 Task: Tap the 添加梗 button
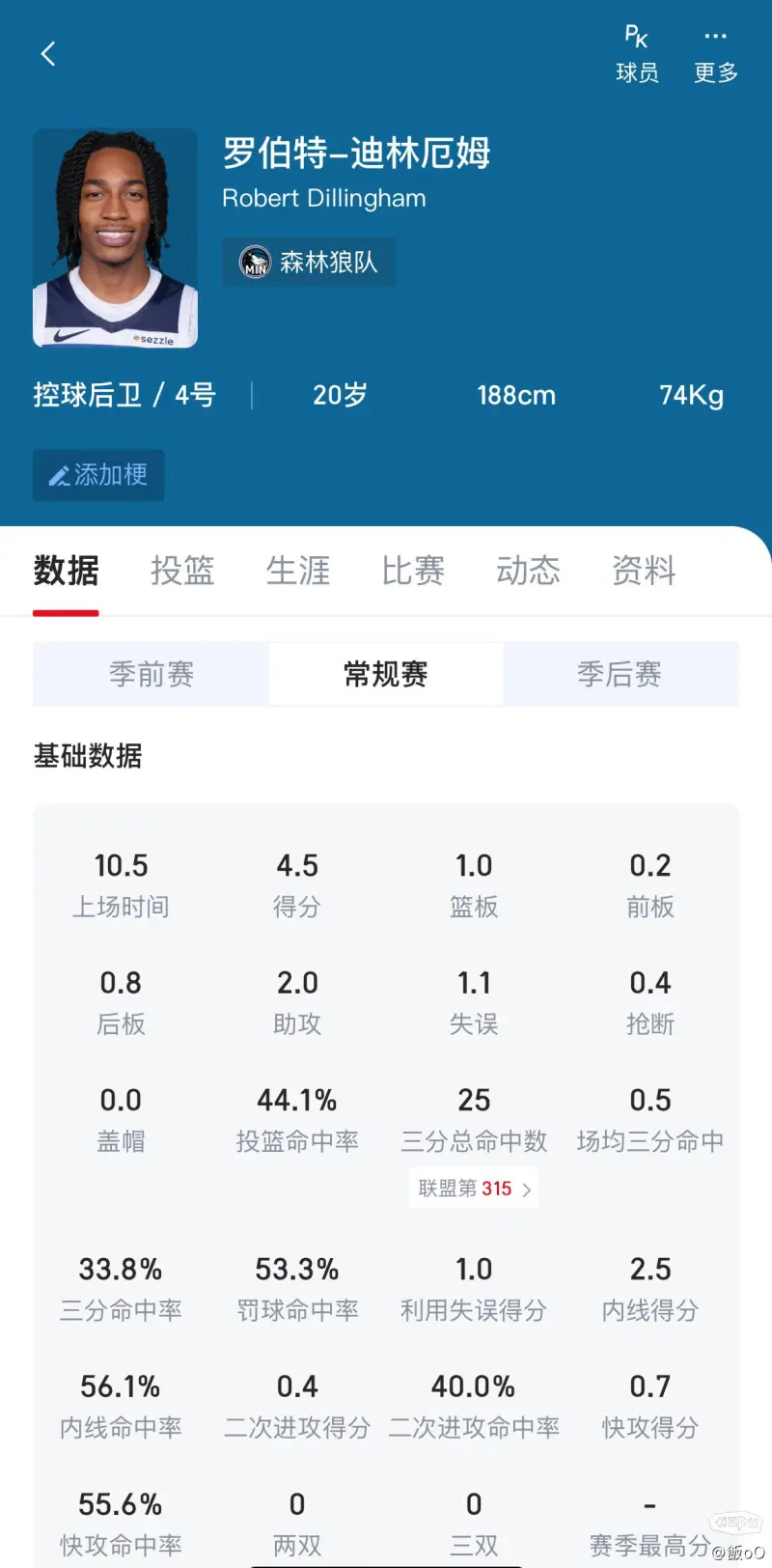pyautogui.click(x=98, y=475)
